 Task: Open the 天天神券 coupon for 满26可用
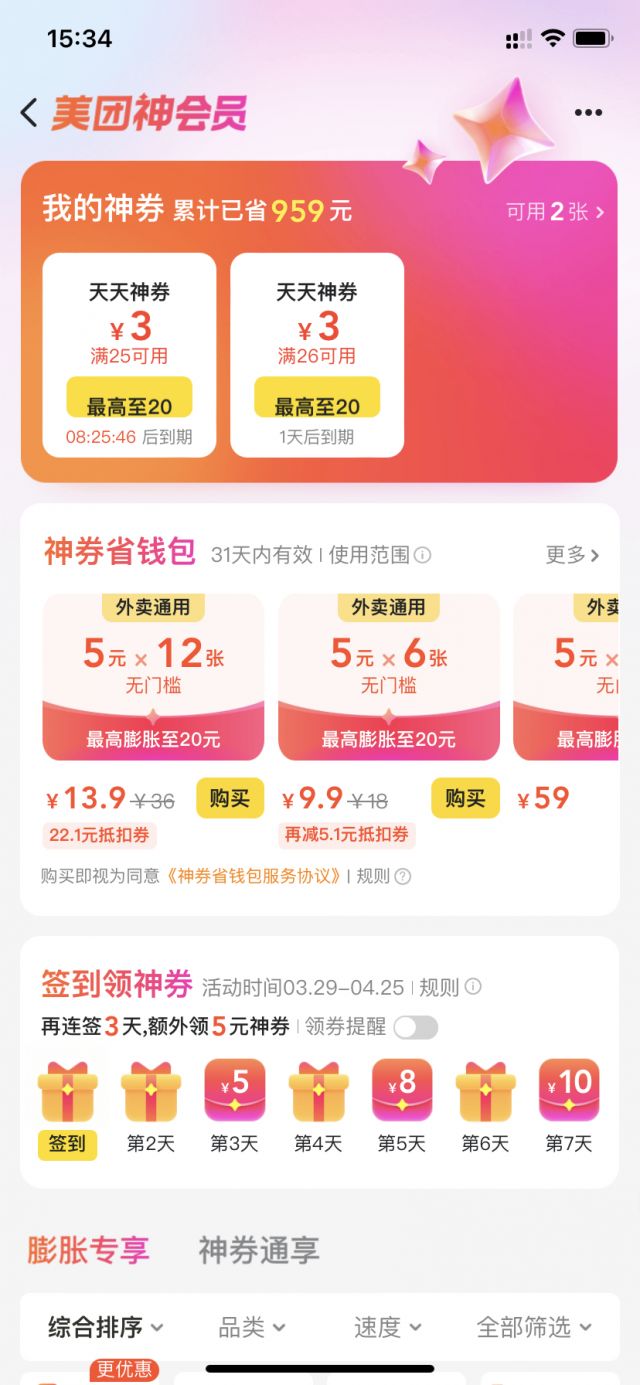317,355
